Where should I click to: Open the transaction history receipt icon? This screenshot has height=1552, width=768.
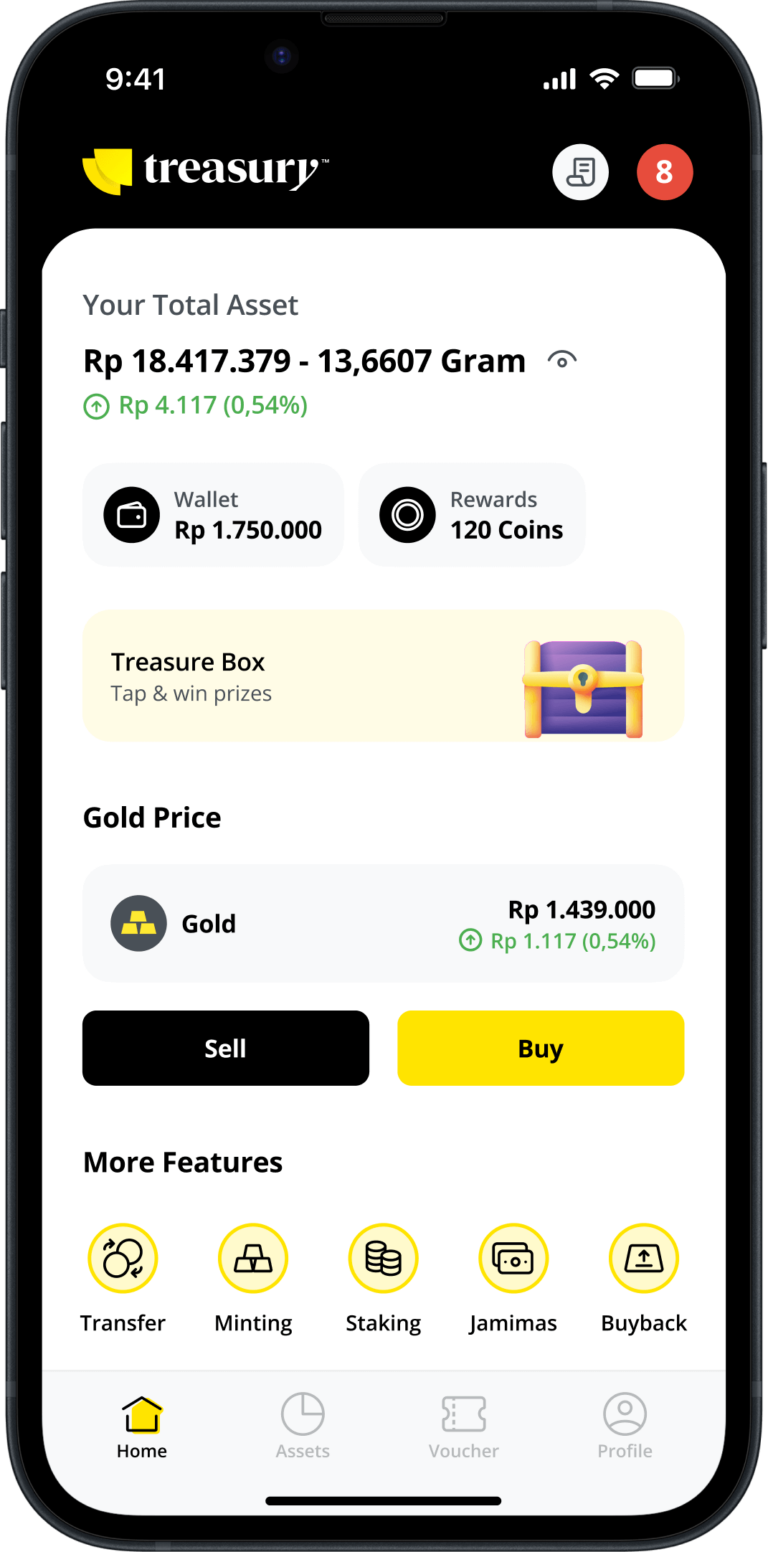pos(580,172)
